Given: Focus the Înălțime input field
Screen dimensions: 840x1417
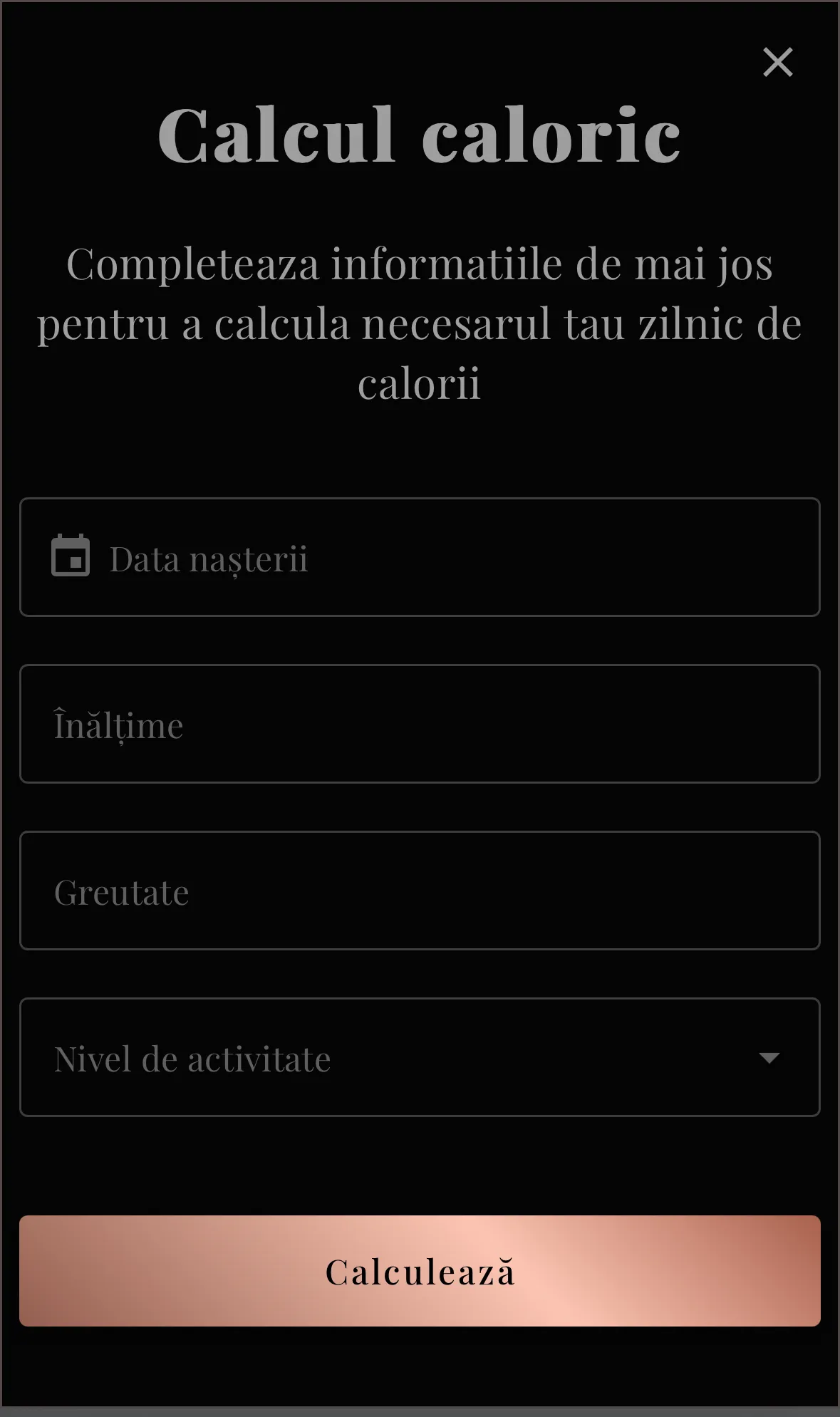Looking at the screenshot, I should [x=420, y=724].
